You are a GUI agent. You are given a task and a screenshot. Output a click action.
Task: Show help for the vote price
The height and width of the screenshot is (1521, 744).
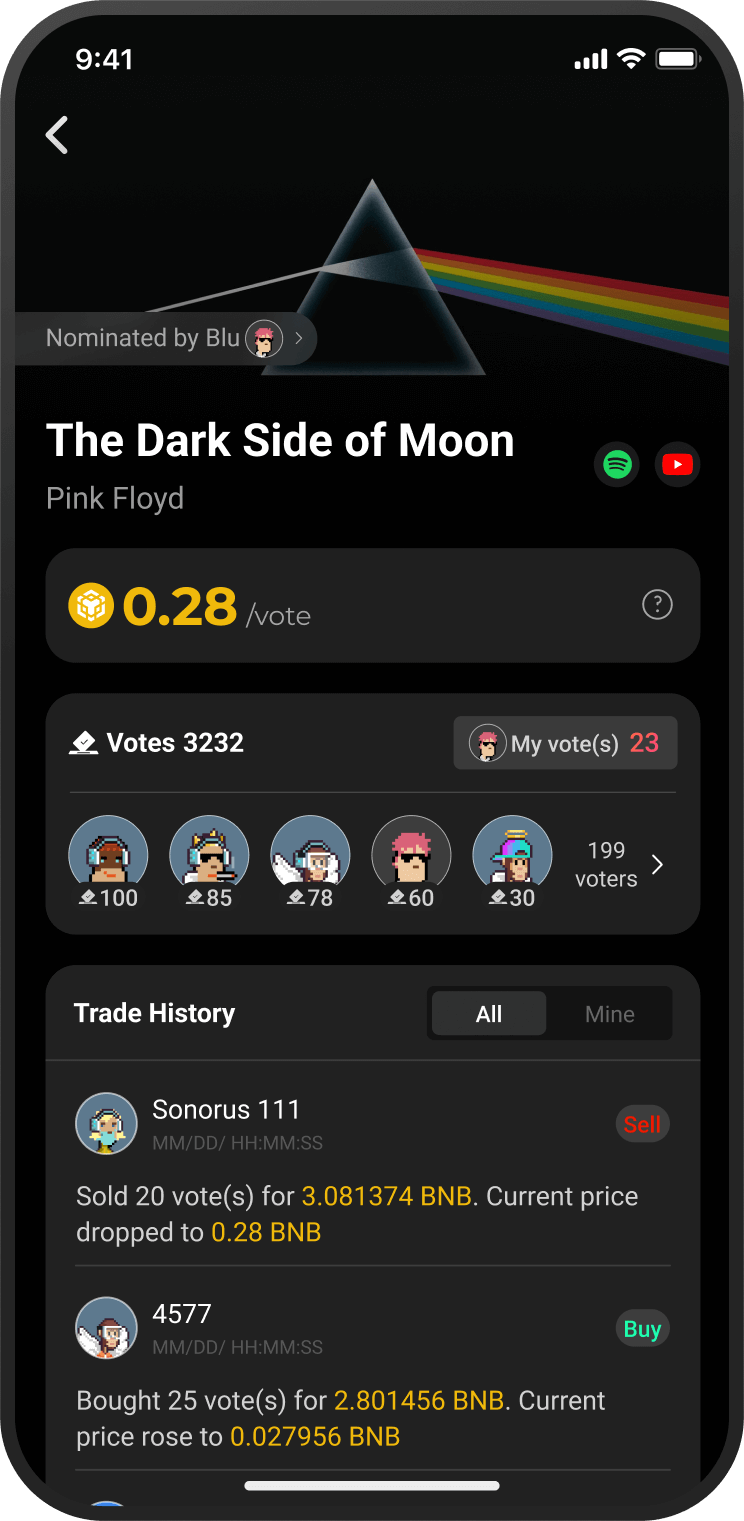tap(657, 605)
